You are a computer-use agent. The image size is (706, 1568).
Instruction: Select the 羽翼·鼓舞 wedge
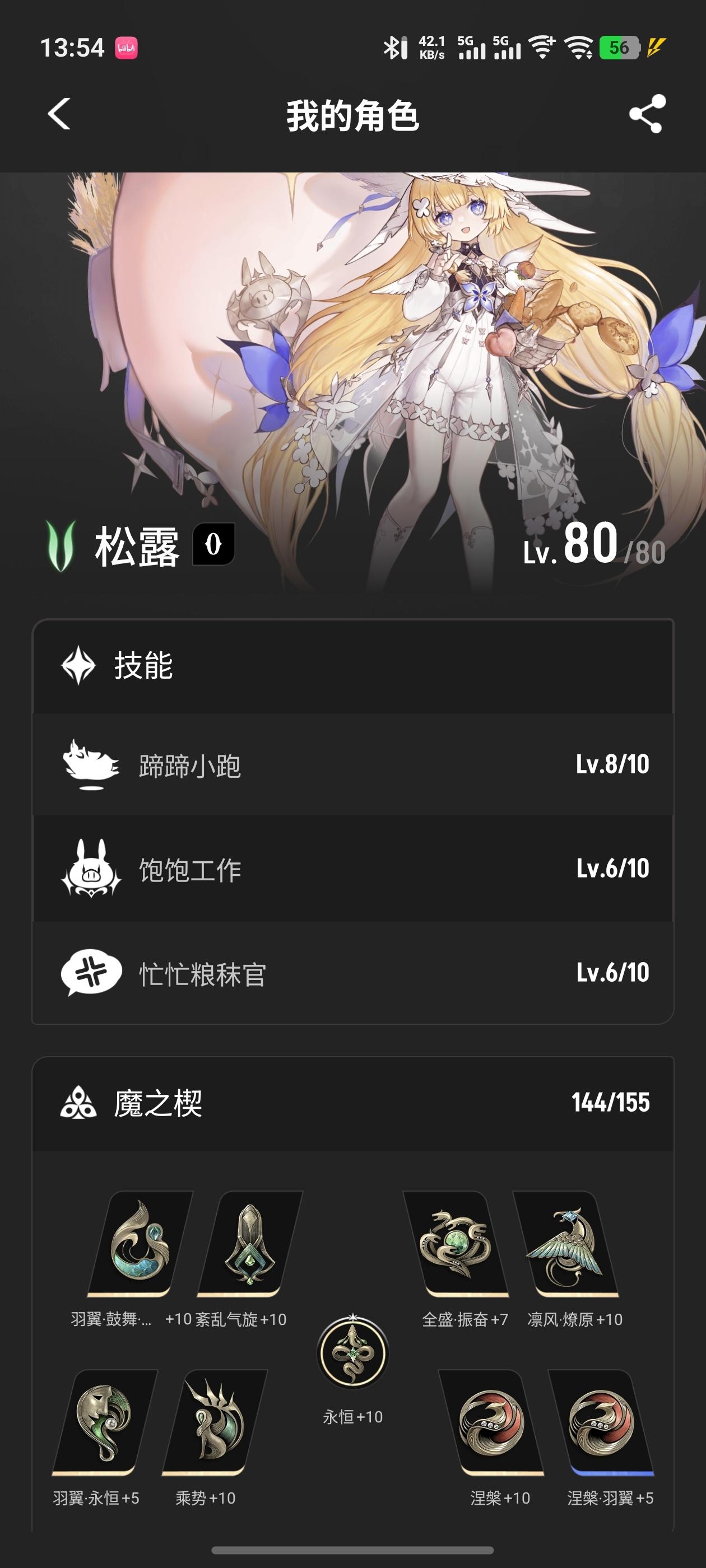coord(140,1244)
